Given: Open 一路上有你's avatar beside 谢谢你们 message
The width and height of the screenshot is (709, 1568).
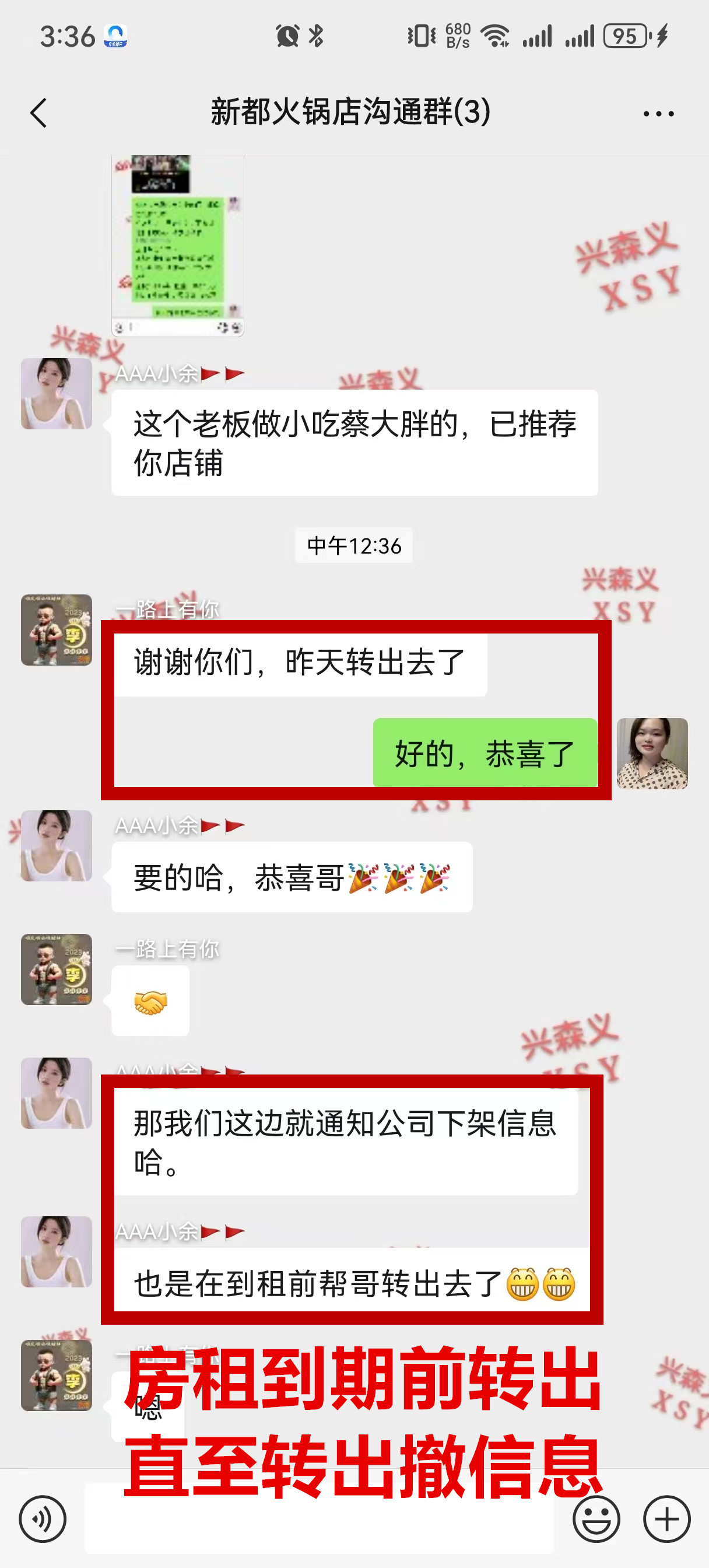Looking at the screenshot, I should (57, 630).
